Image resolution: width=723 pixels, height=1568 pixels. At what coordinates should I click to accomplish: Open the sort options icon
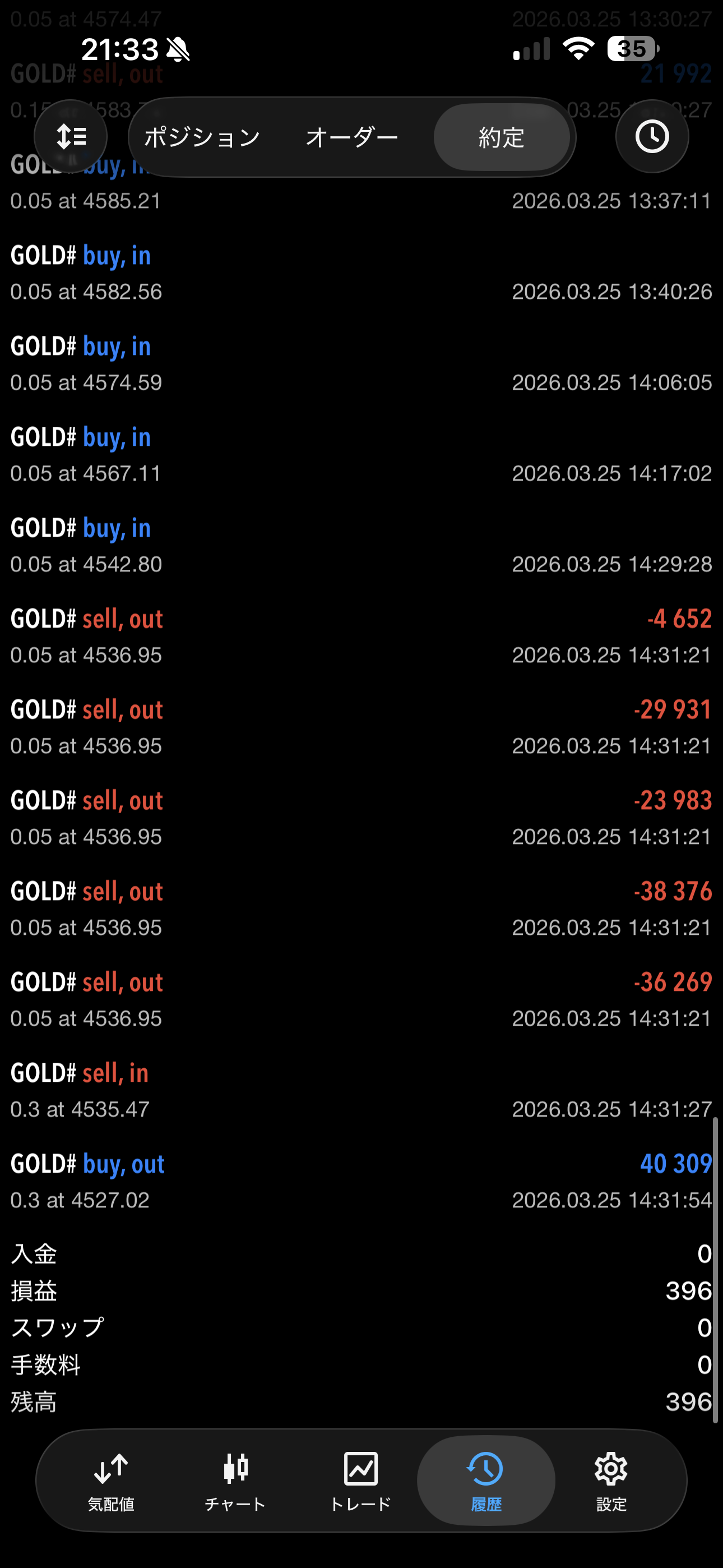[x=71, y=136]
